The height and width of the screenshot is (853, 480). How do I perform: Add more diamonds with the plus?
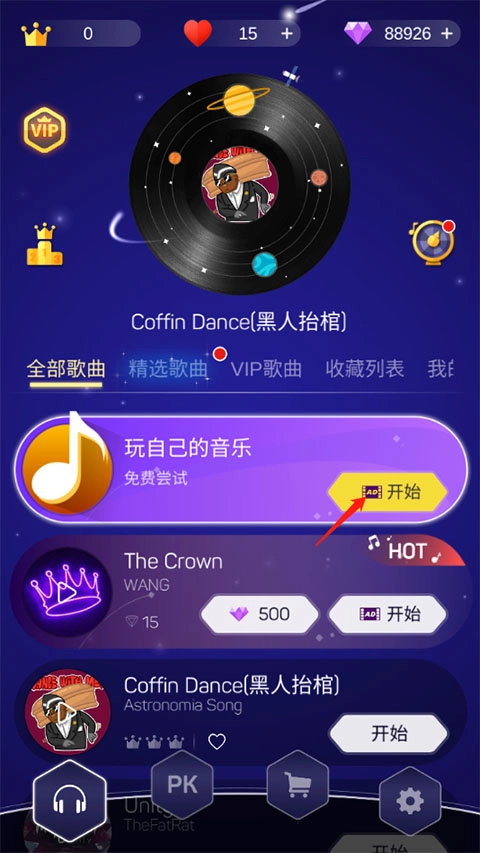tap(446, 34)
